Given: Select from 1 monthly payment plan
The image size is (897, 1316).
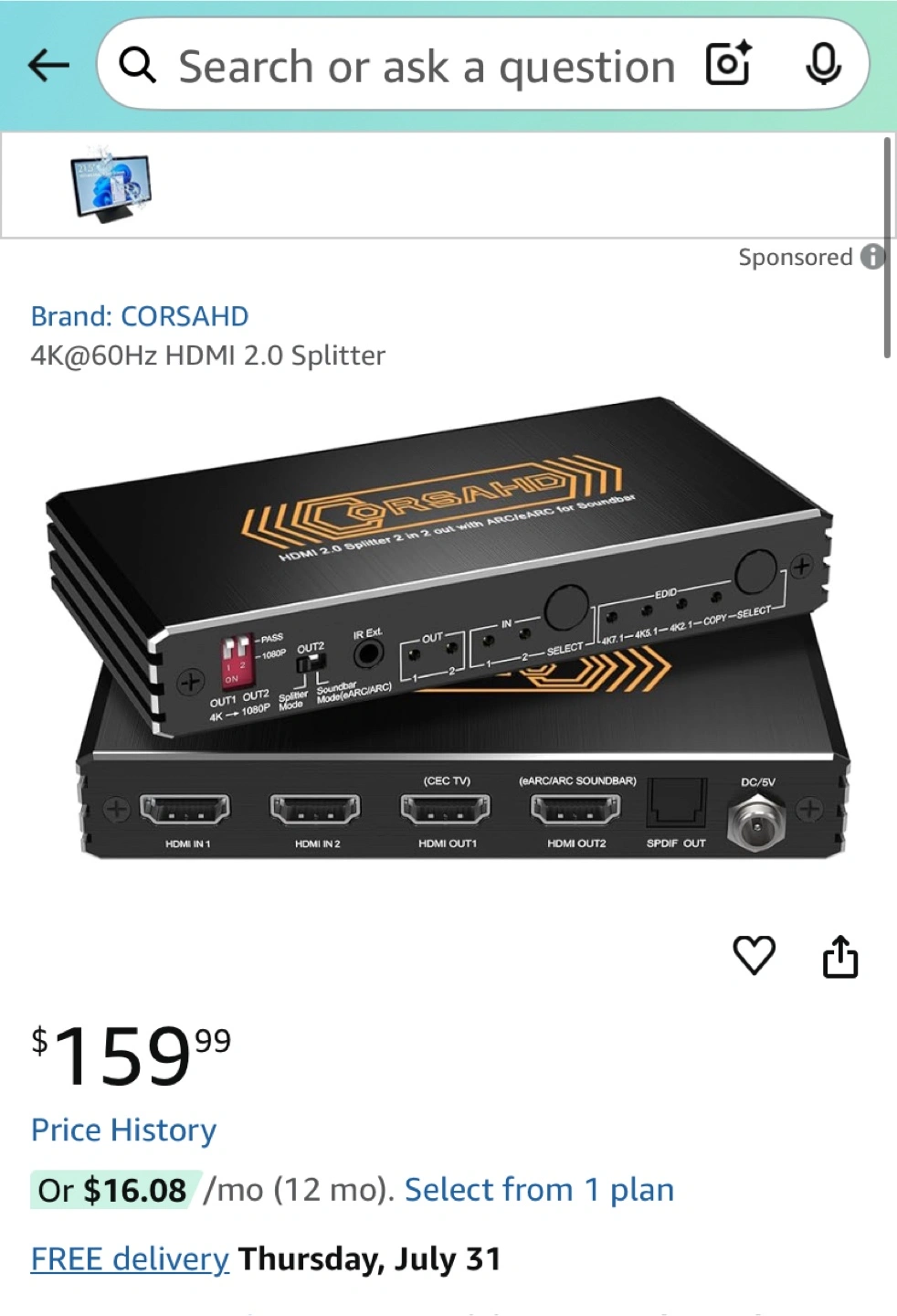Looking at the screenshot, I should (x=539, y=1190).
